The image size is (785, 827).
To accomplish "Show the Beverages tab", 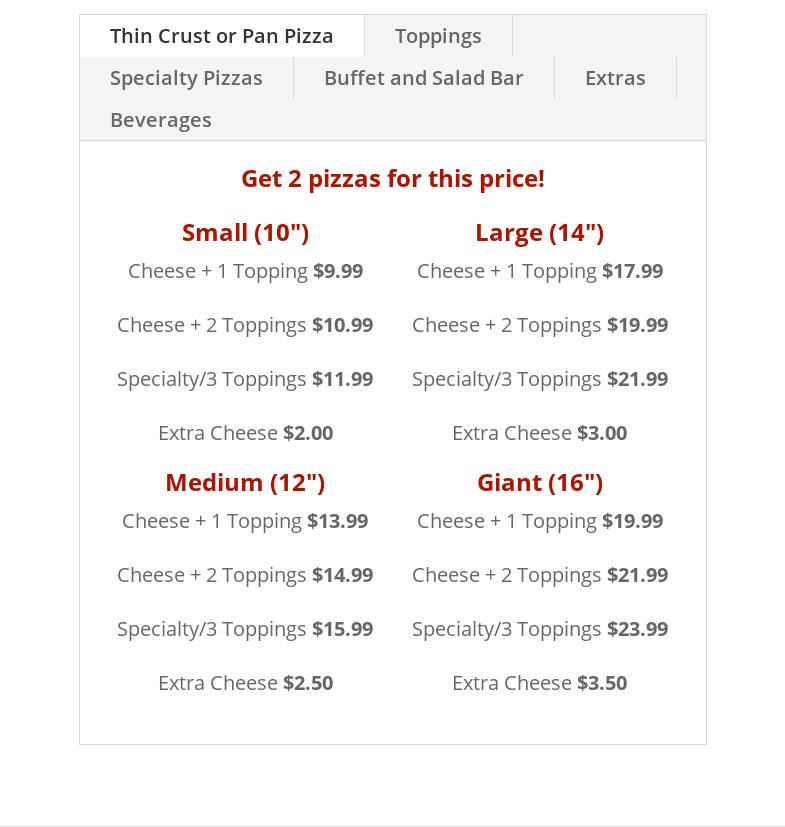I will (x=161, y=120).
